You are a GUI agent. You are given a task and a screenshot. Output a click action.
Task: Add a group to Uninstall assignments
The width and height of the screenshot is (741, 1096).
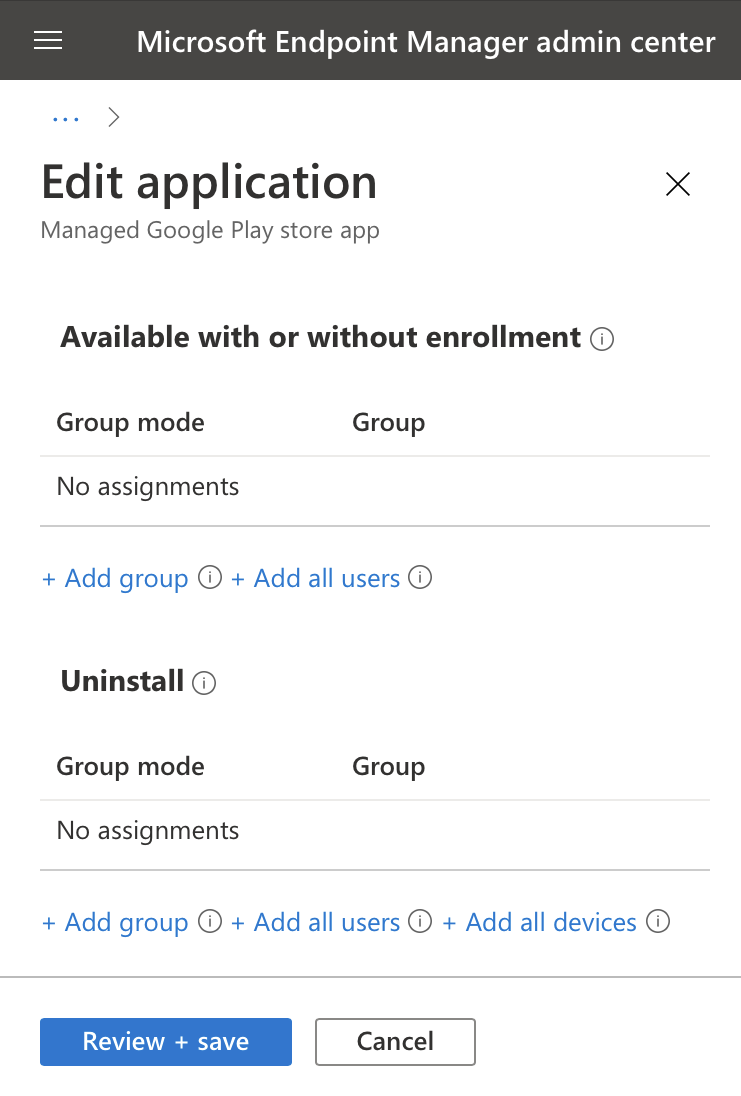coord(115,922)
